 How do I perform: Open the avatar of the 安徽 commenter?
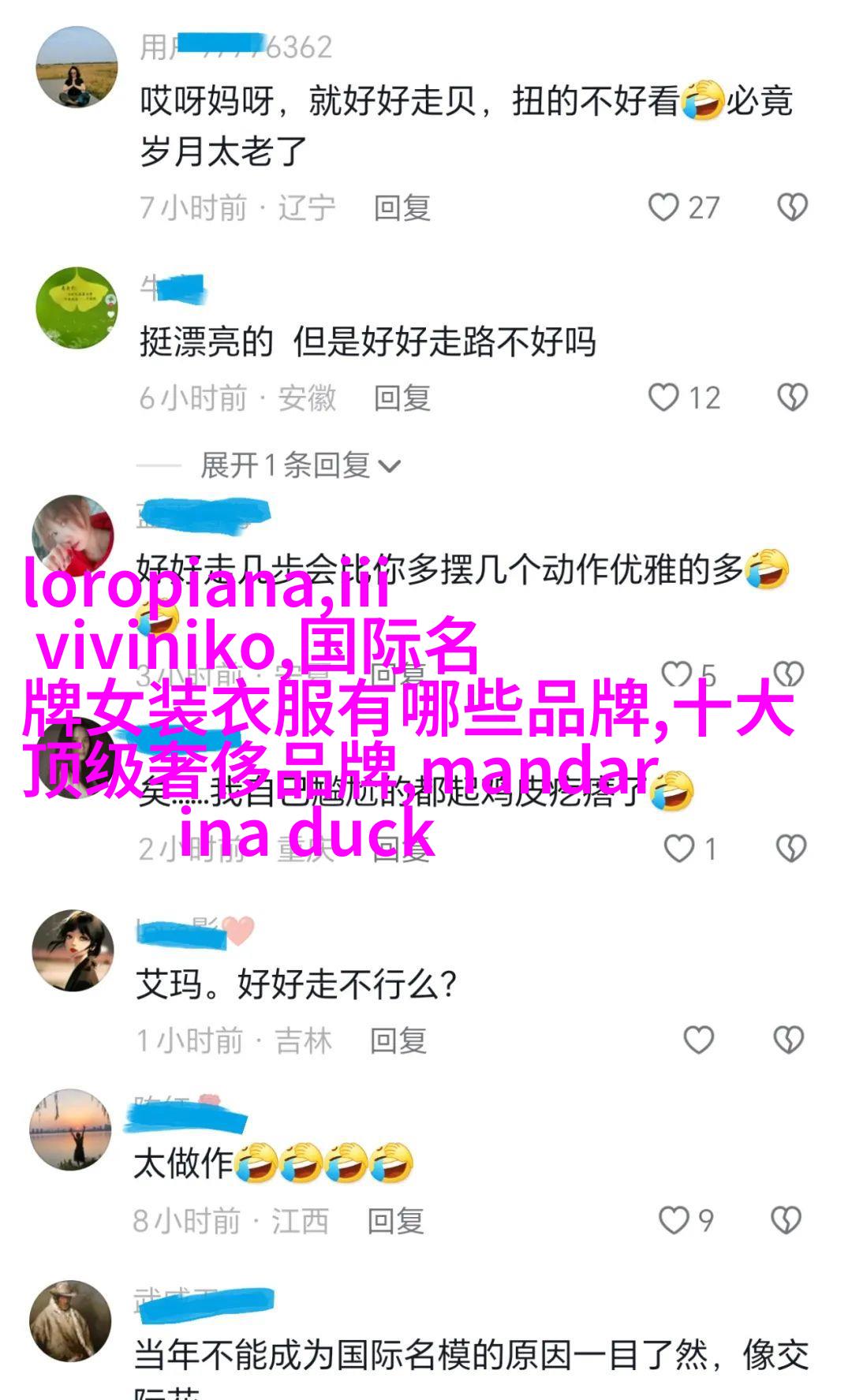(x=77, y=307)
